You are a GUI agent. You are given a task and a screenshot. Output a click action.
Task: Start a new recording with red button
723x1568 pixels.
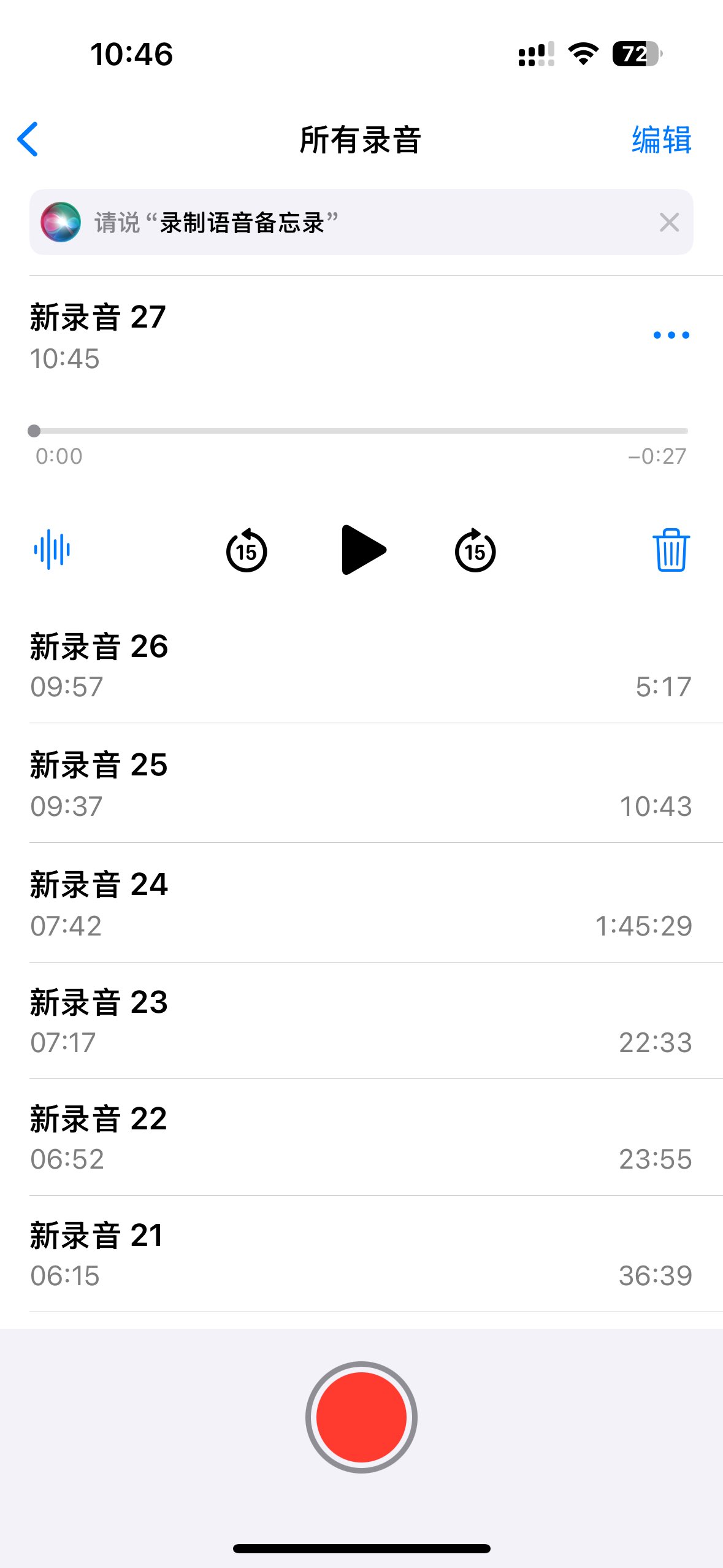point(361,1417)
